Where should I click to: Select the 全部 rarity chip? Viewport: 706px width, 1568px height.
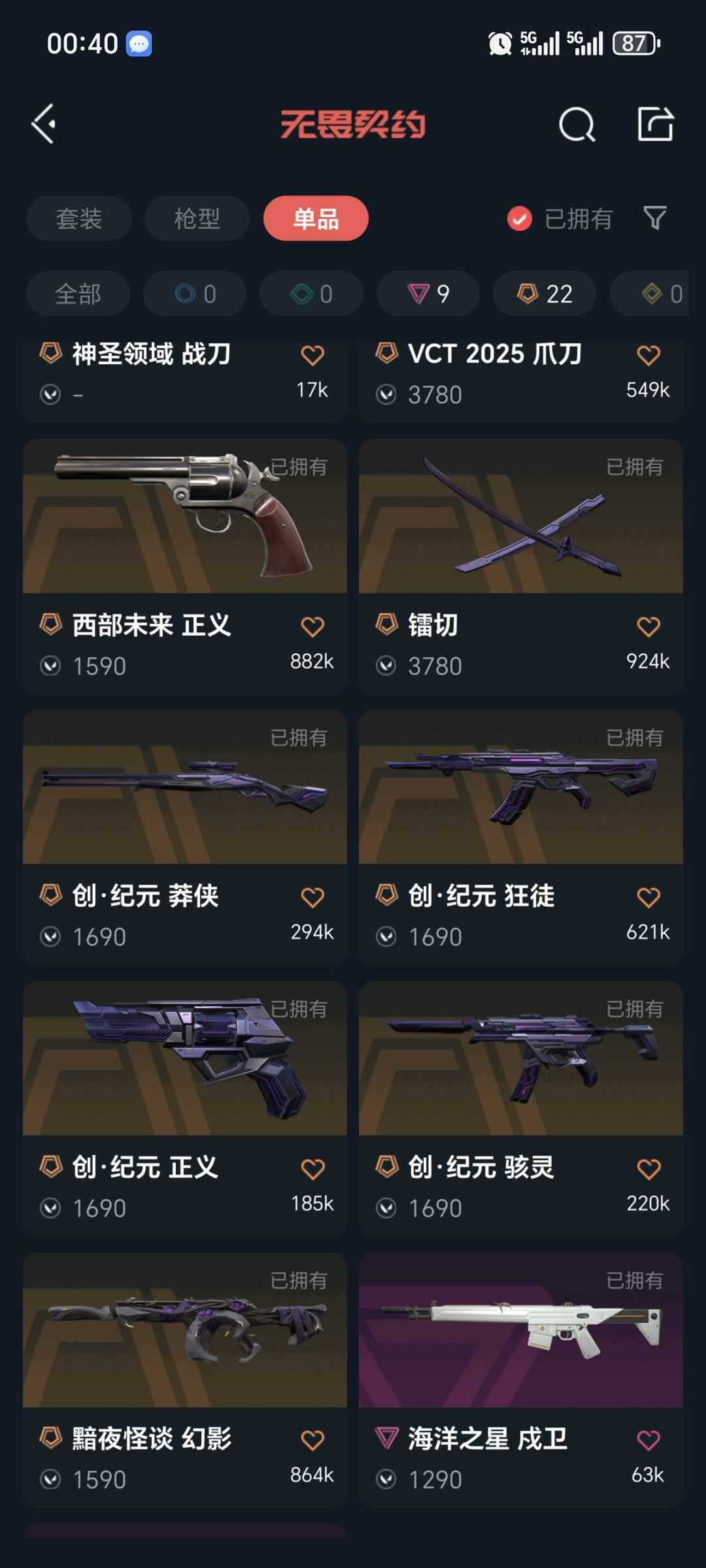pyautogui.click(x=78, y=294)
